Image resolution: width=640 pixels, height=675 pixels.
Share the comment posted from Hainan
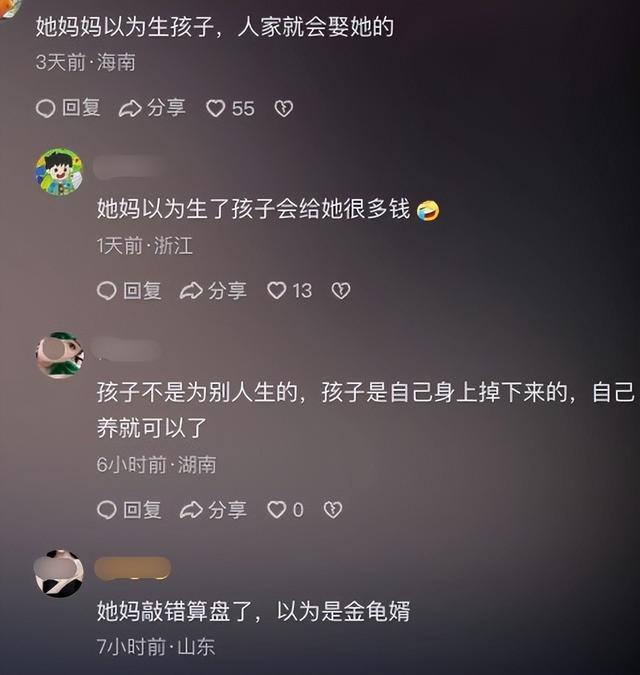pos(152,108)
